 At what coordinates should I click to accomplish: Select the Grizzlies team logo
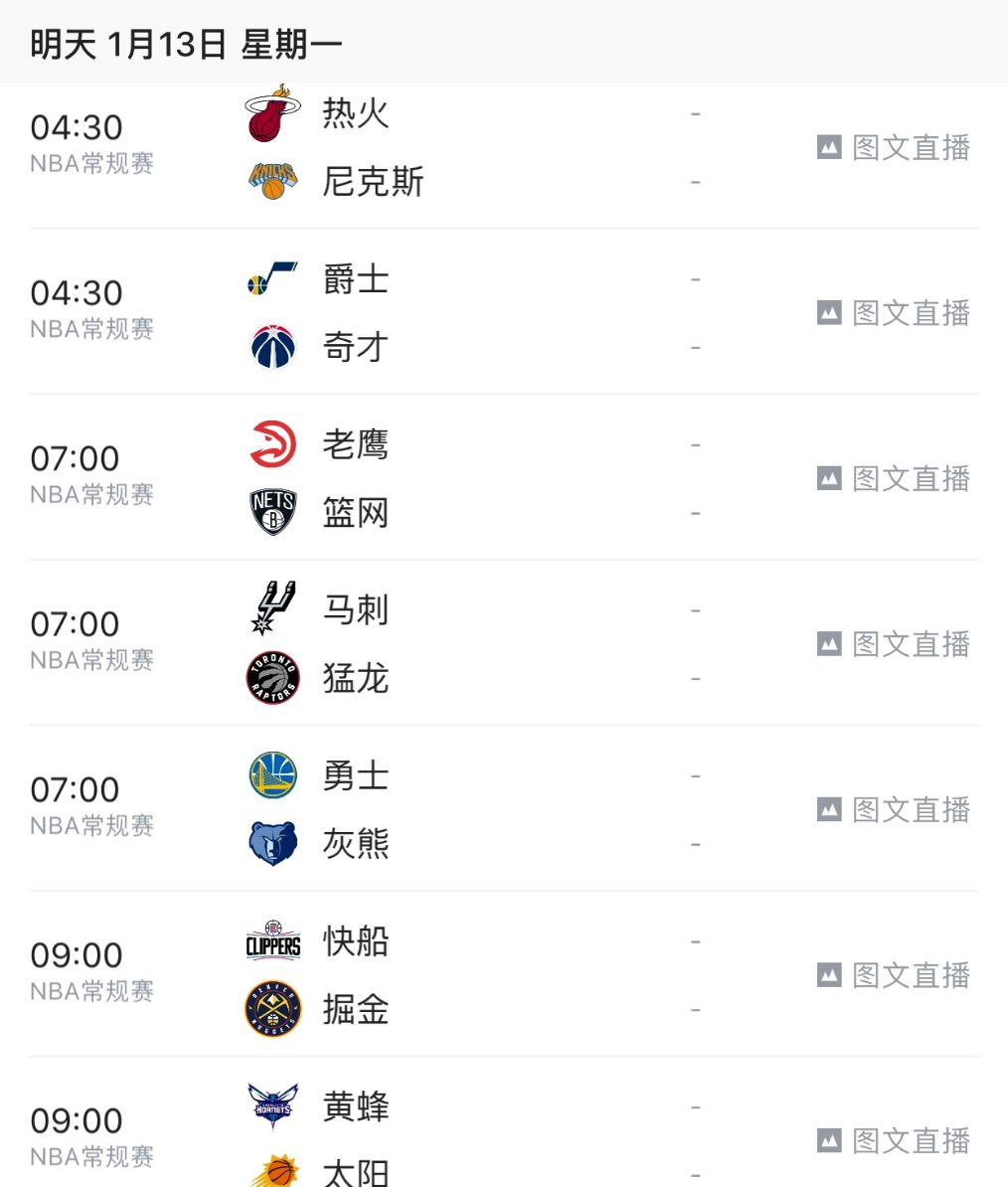coord(270,842)
